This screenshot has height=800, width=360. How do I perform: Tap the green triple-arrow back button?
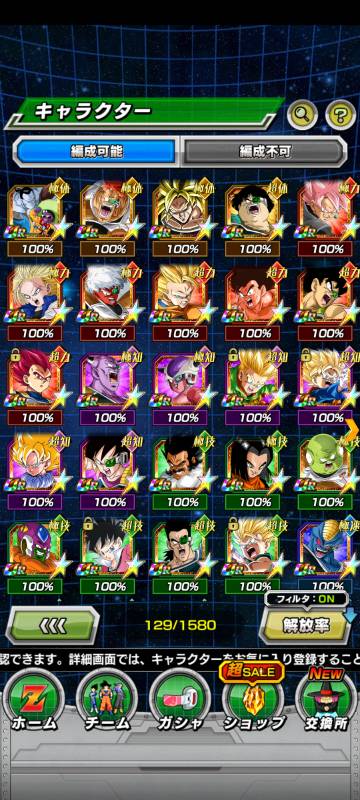pos(53,625)
